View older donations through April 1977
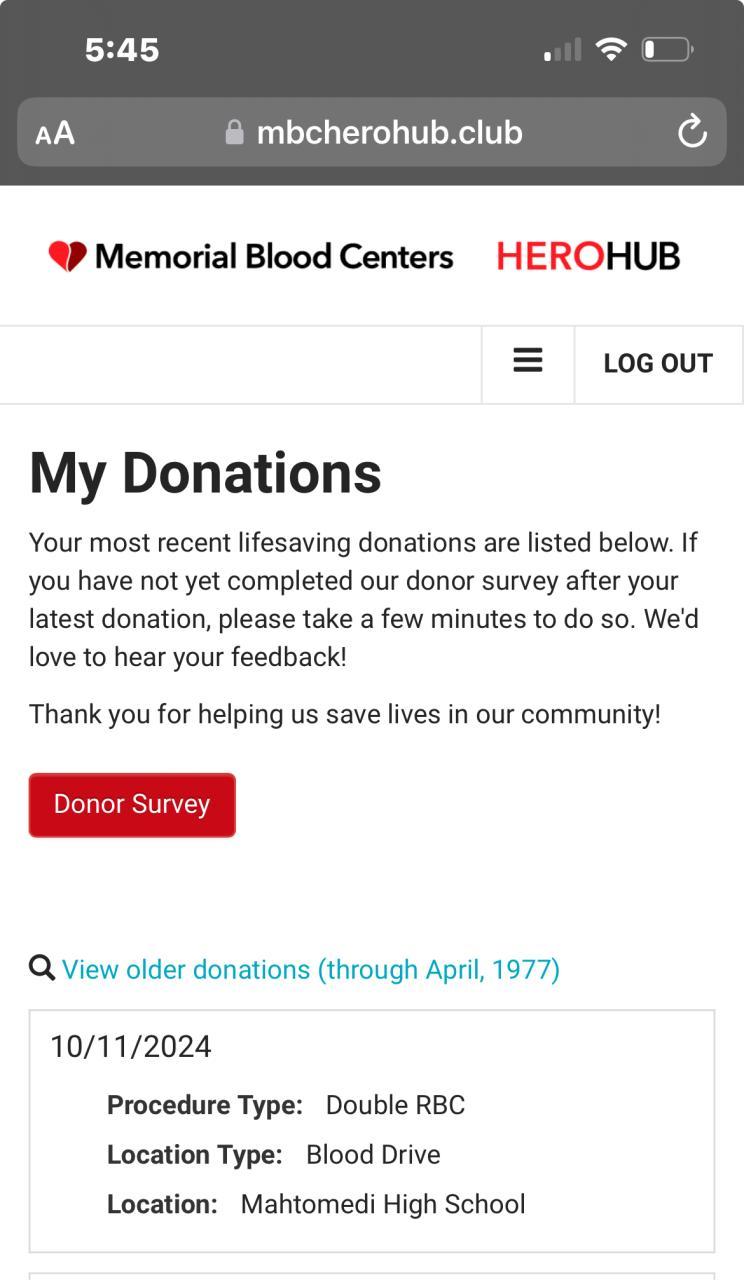 click(310, 969)
